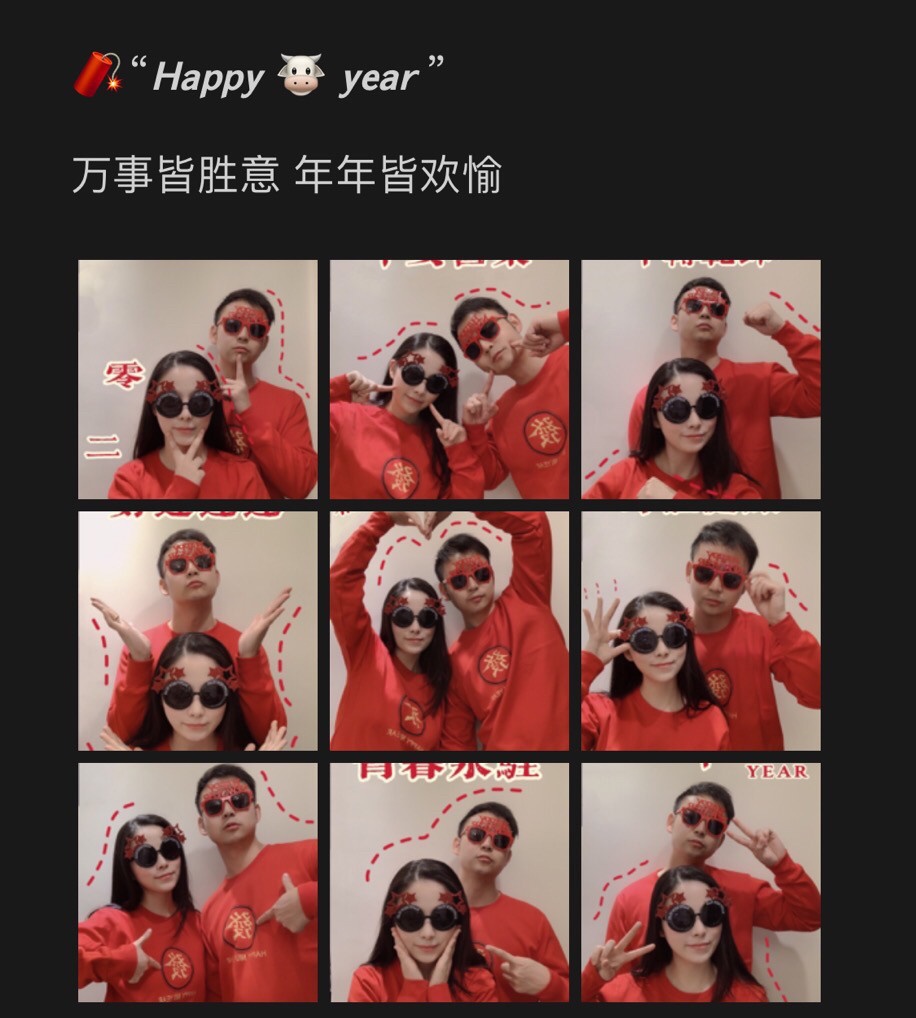Open photo of man giving thumbs up

coord(198,882)
